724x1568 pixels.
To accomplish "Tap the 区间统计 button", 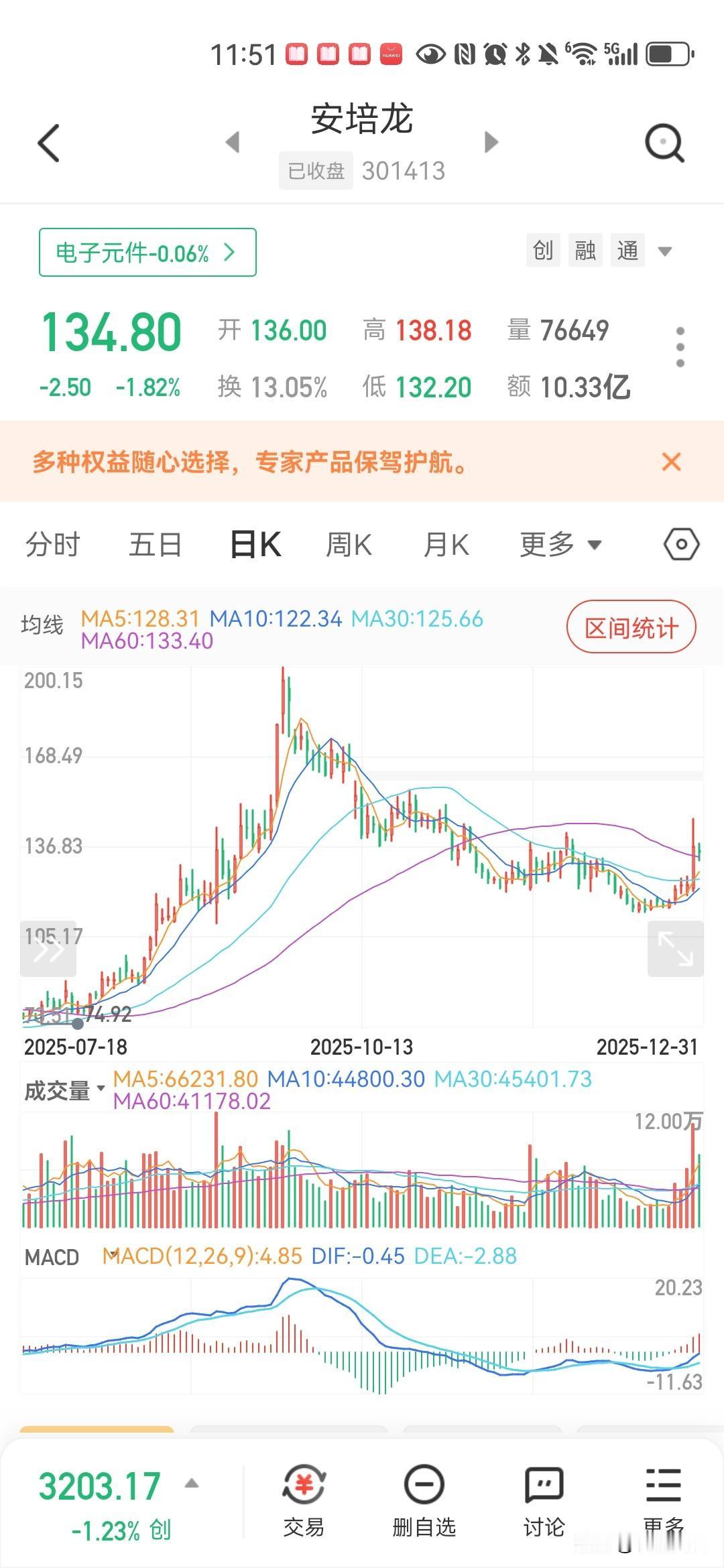I will [x=631, y=628].
